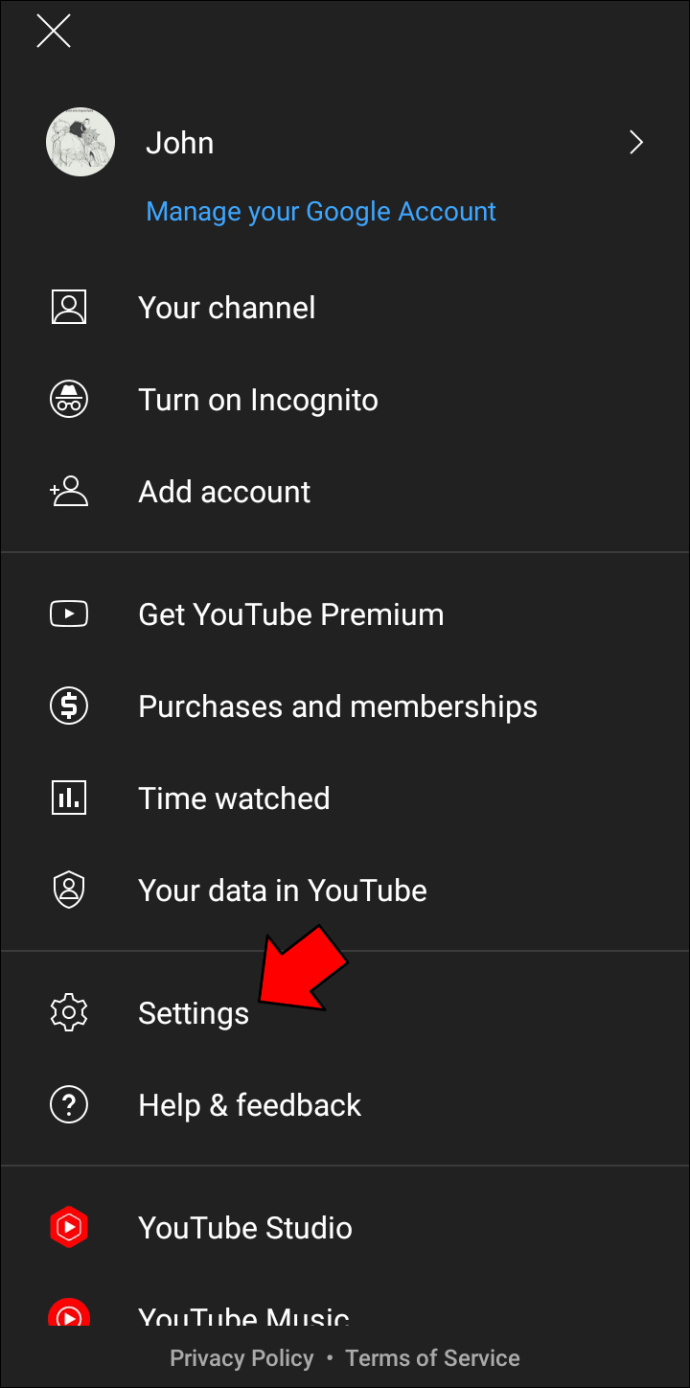Open Purchases and memberships
This screenshot has height=1388, width=690.
point(337,706)
